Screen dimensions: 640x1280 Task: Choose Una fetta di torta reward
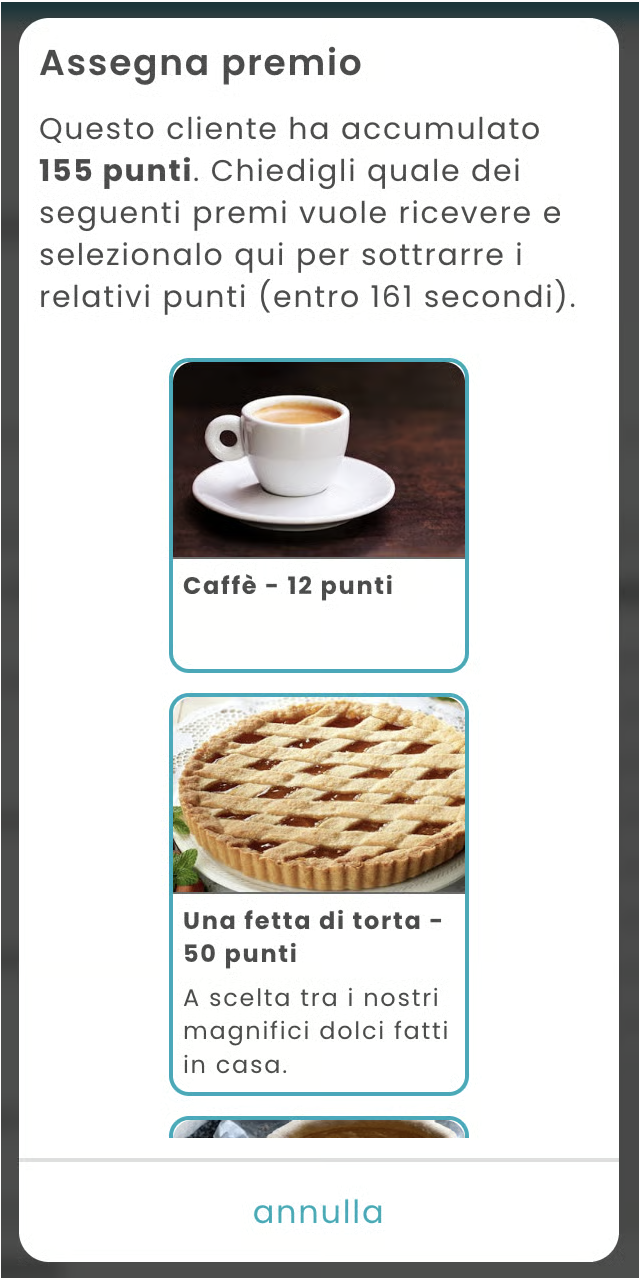click(x=319, y=893)
